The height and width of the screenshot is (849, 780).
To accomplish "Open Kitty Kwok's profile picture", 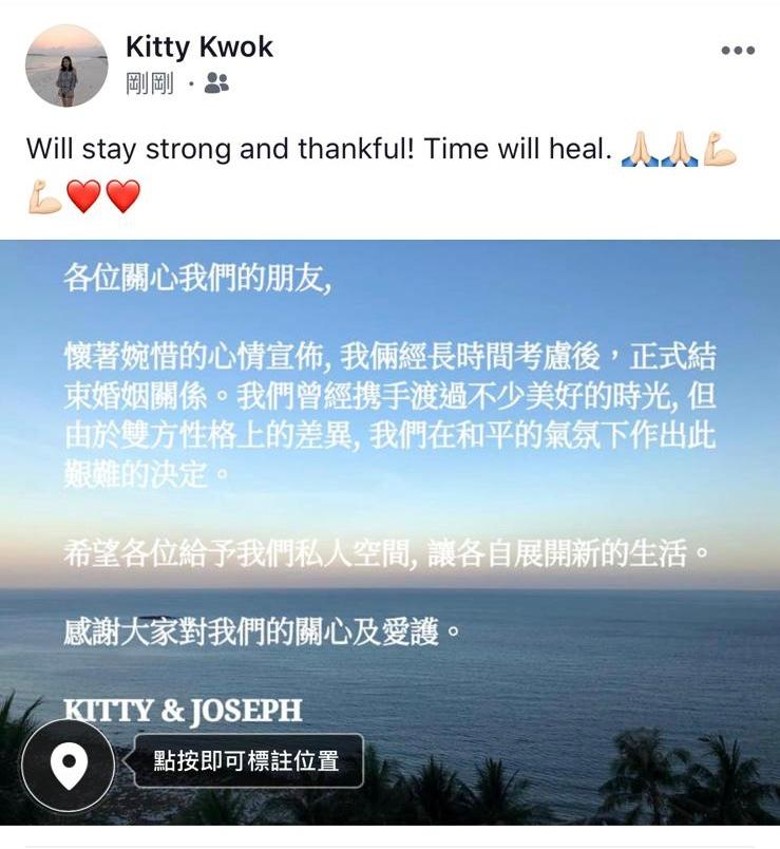I will click(66, 66).
